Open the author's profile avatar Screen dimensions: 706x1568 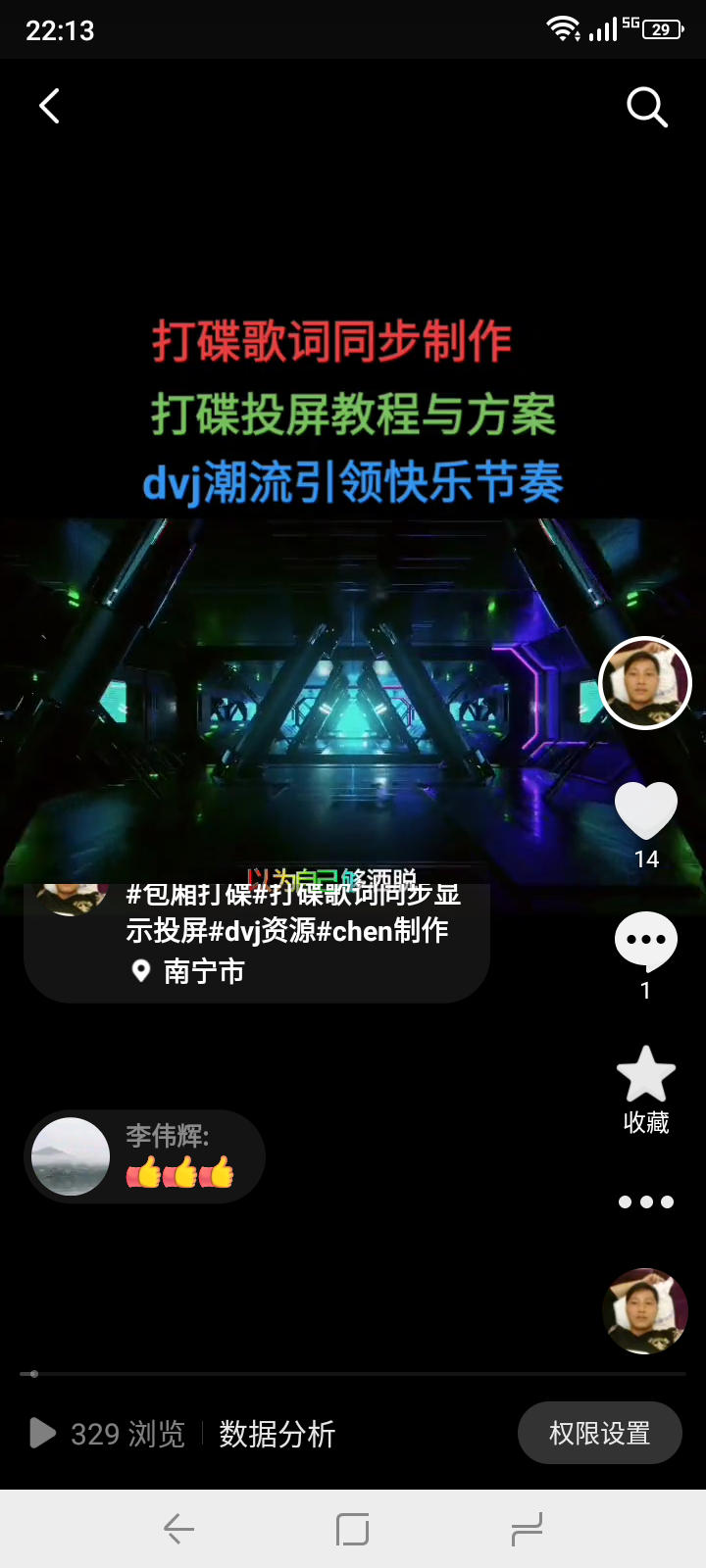pos(645,683)
